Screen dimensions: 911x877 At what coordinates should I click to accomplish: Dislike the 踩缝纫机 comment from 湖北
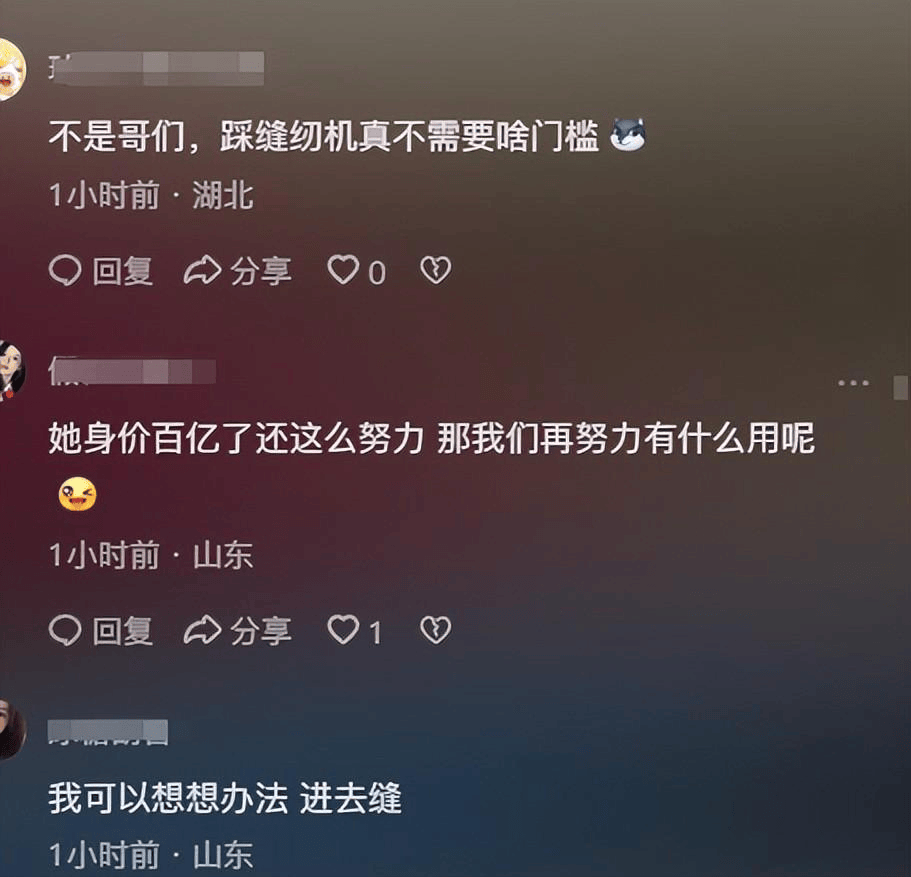(x=435, y=270)
